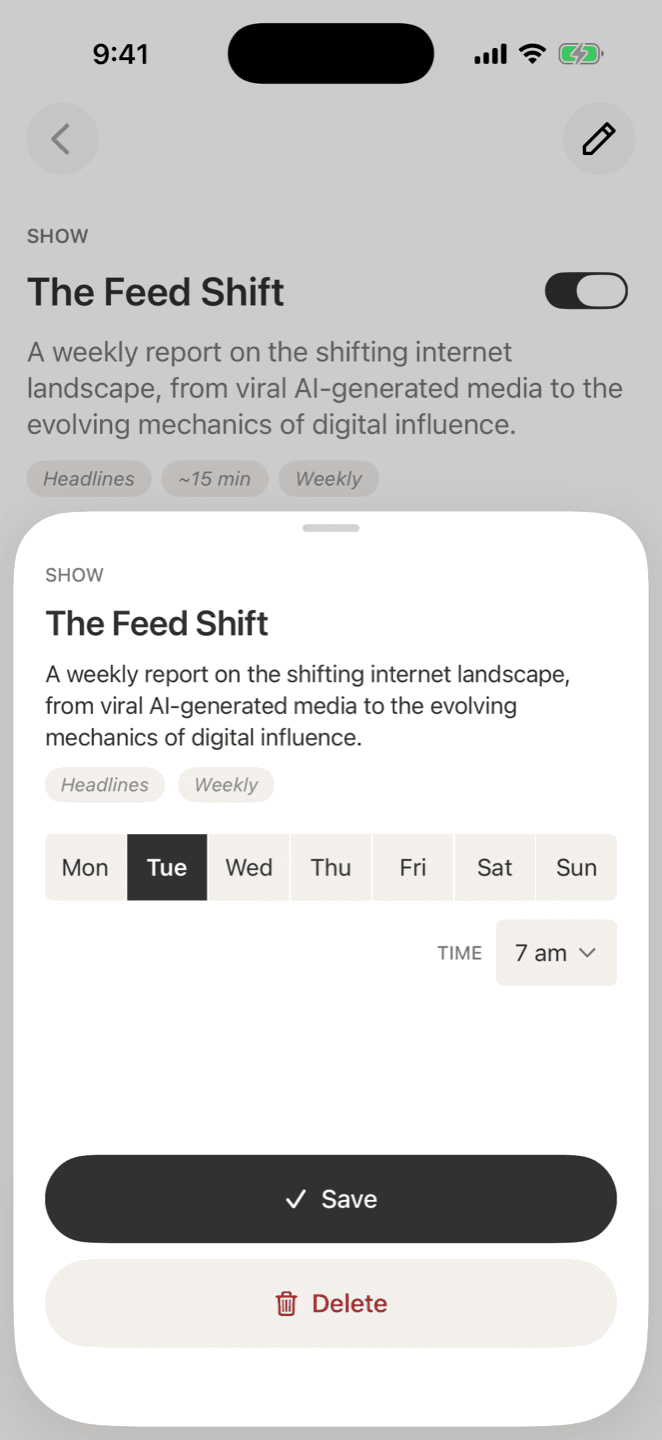Viewport: 662px width, 1440px height.
Task: Delete The Feed Shift show
Action: point(331,1303)
